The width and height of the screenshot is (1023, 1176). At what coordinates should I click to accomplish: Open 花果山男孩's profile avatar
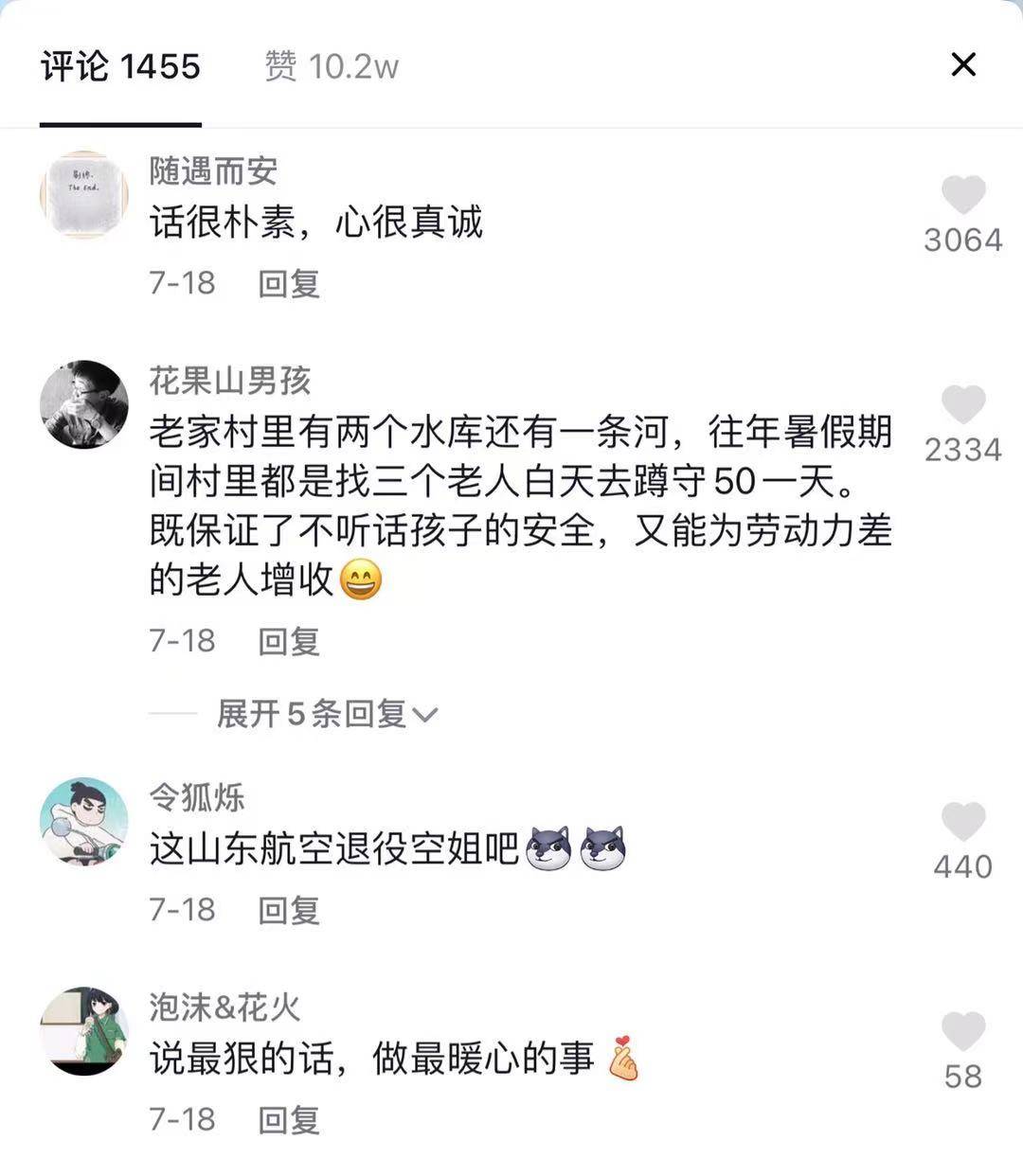(84, 404)
